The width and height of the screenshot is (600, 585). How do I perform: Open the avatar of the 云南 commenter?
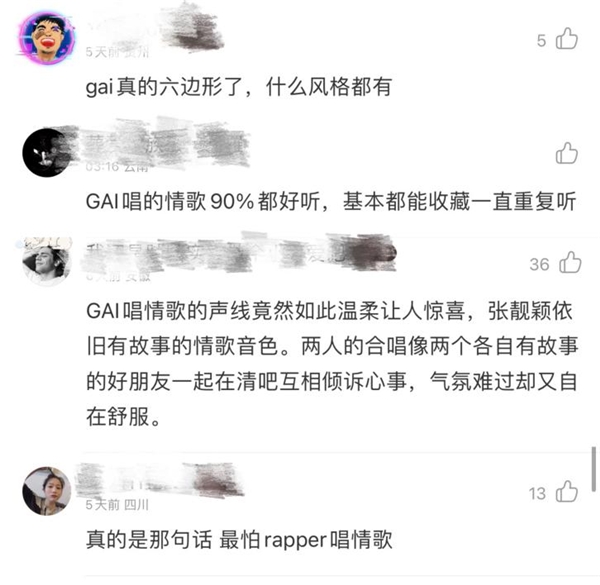point(45,152)
